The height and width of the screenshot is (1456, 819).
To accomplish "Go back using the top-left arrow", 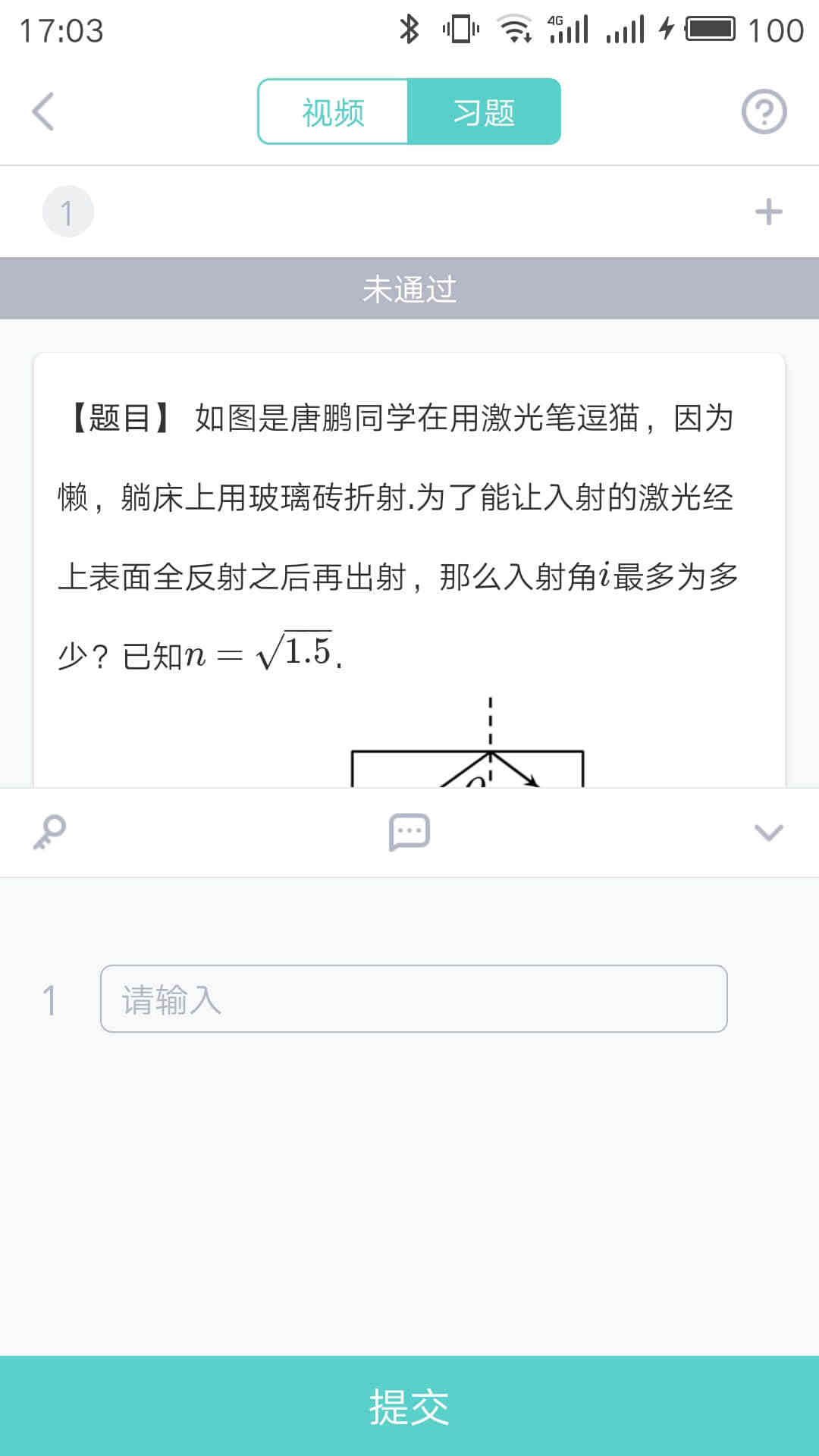I will 43,111.
